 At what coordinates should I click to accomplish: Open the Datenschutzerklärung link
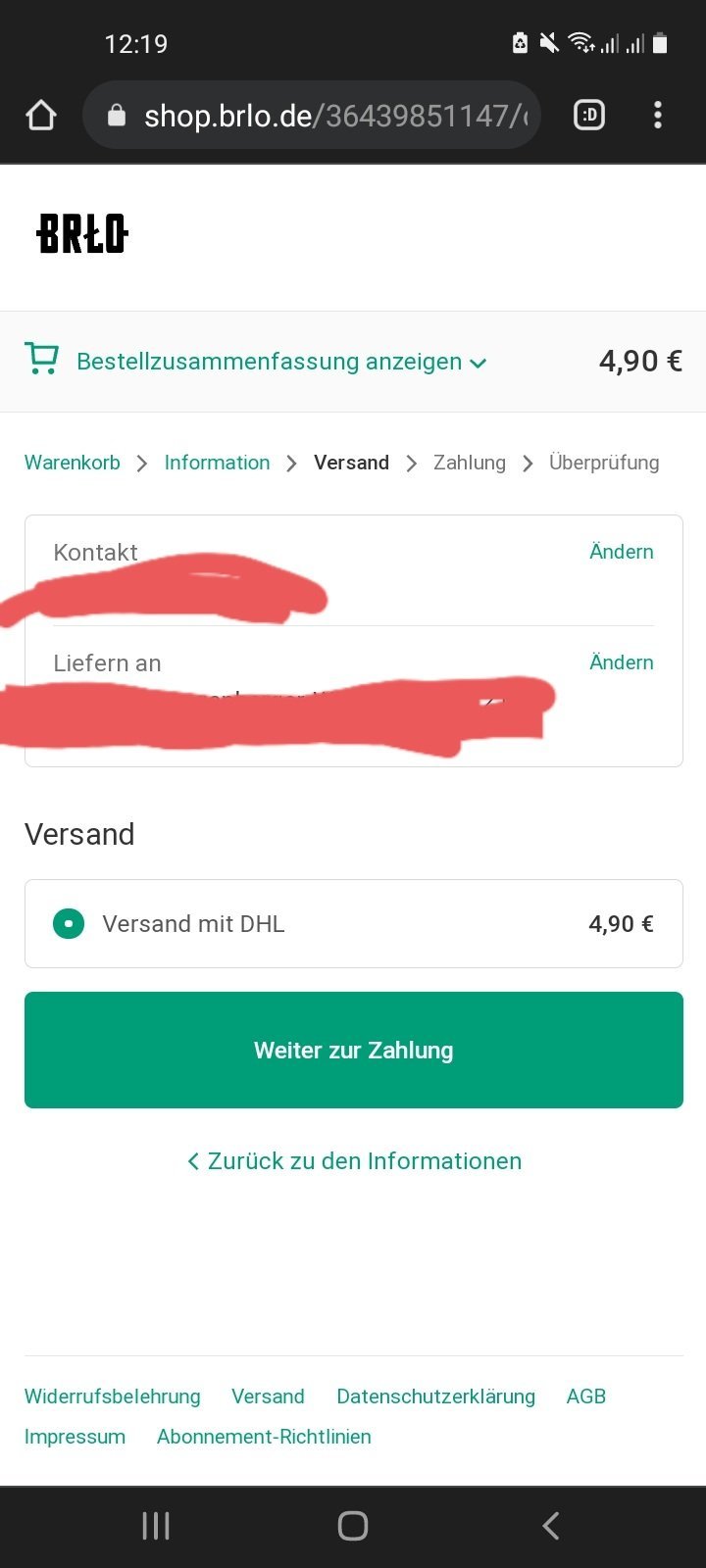(x=436, y=1396)
